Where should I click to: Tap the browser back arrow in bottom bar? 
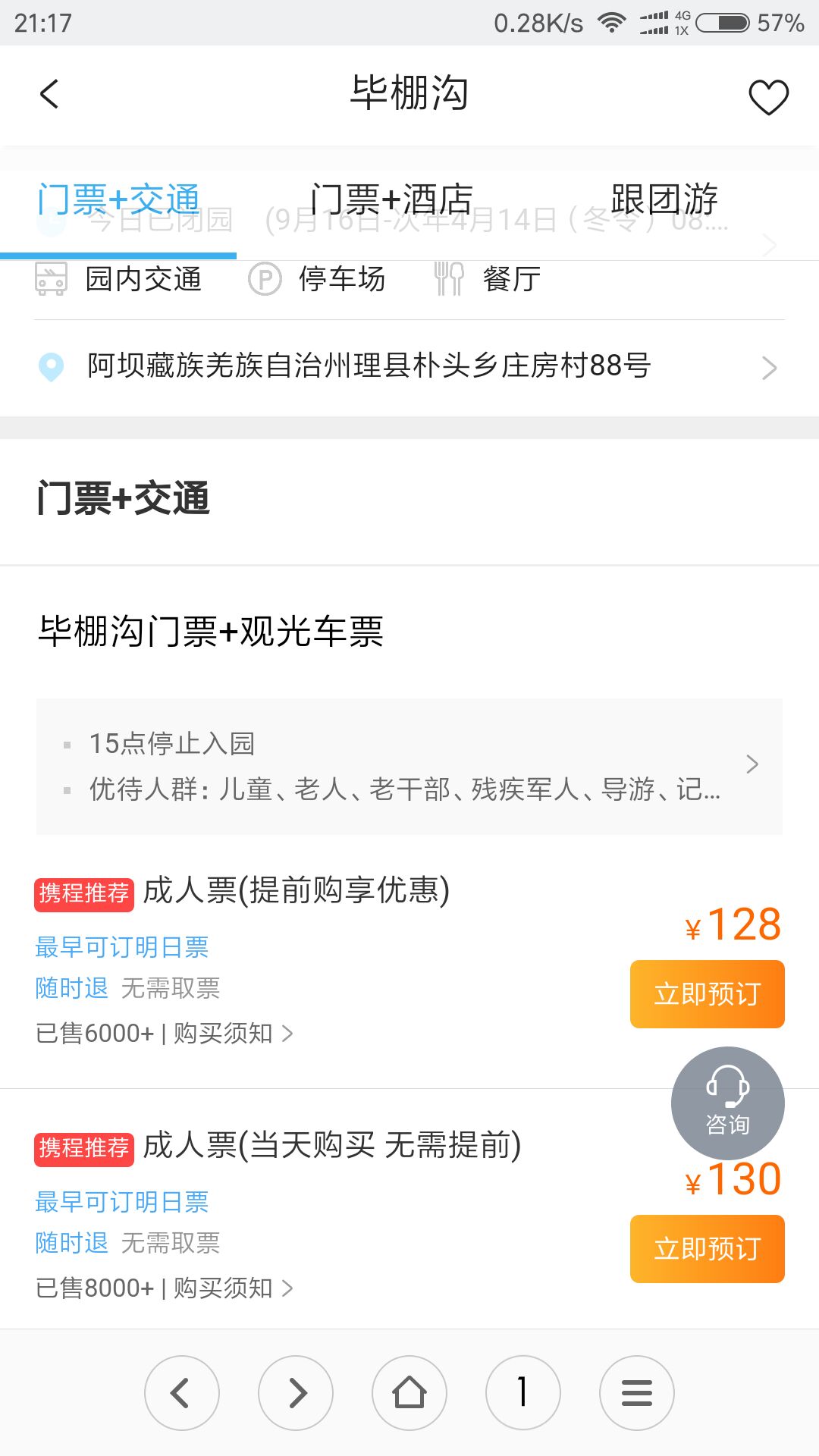(x=182, y=1393)
